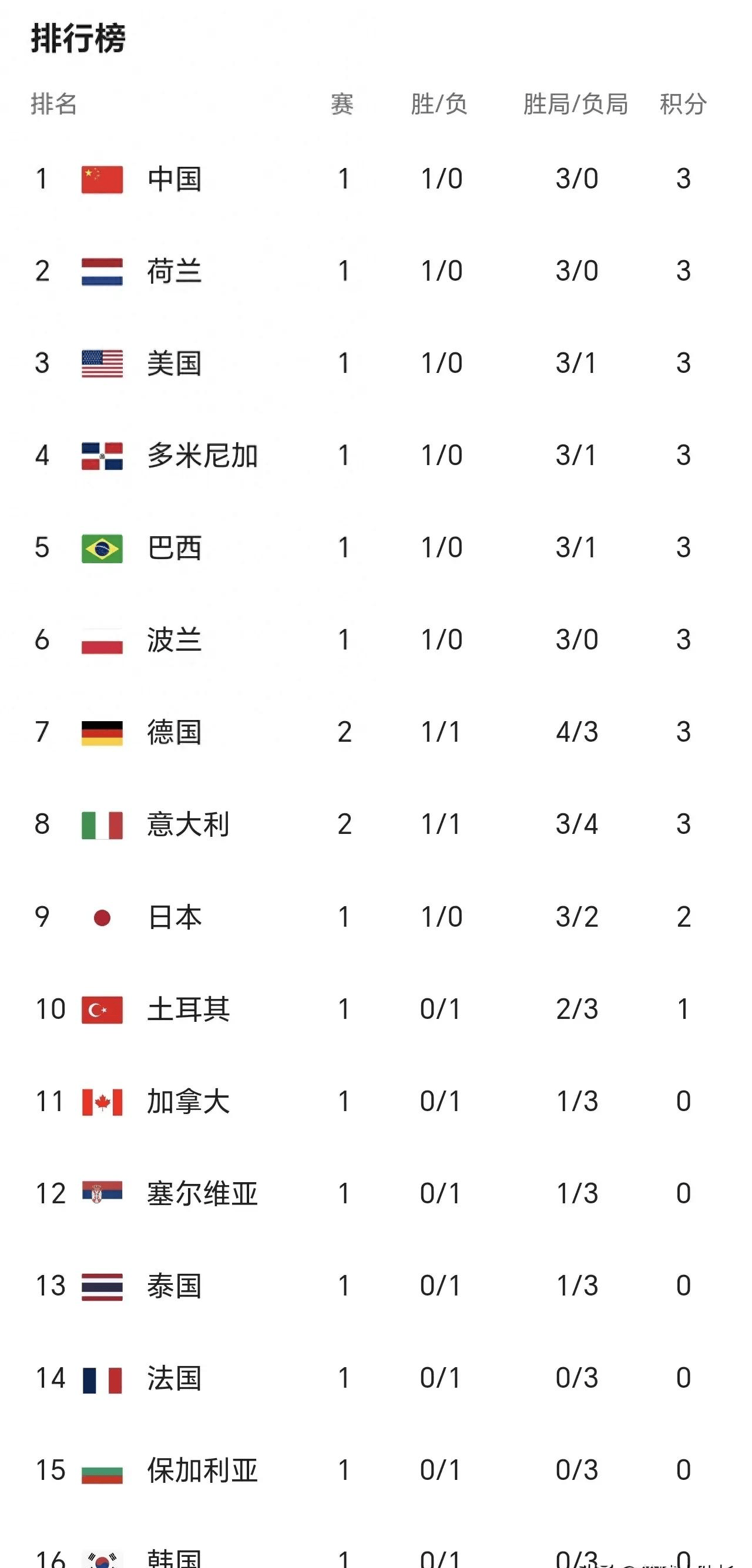The width and height of the screenshot is (752, 1568).
Task: Sort by the 积分 column header
Action: [x=683, y=105]
